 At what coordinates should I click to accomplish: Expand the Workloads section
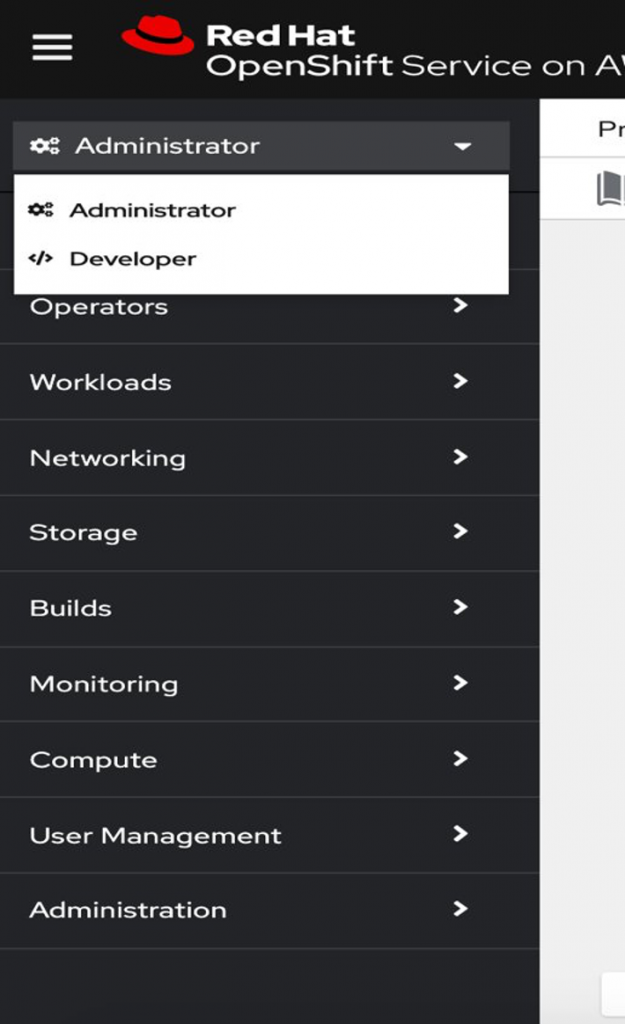(x=249, y=382)
